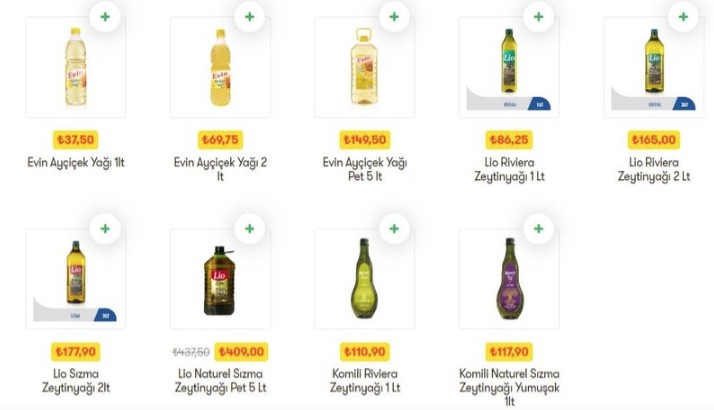Add Lio Naturel Sızma Pet 5 Lt to cart
714x410 pixels.
(x=249, y=230)
